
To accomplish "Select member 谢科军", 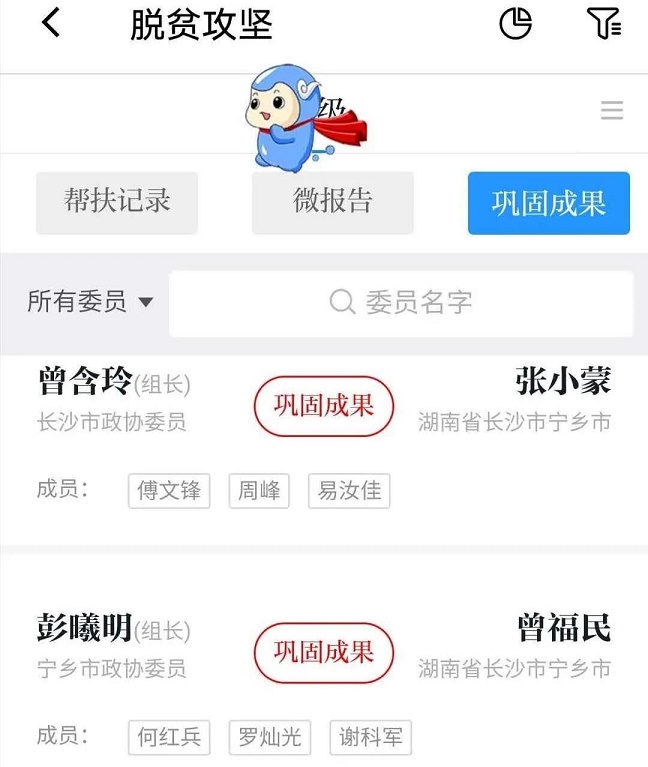I will 370,738.
